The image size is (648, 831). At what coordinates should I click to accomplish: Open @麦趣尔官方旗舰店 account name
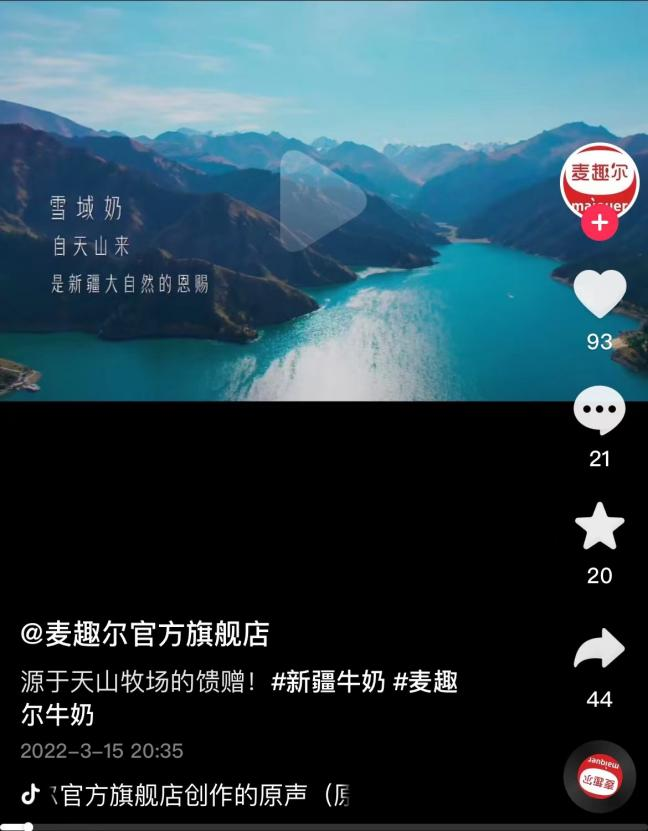point(145,634)
